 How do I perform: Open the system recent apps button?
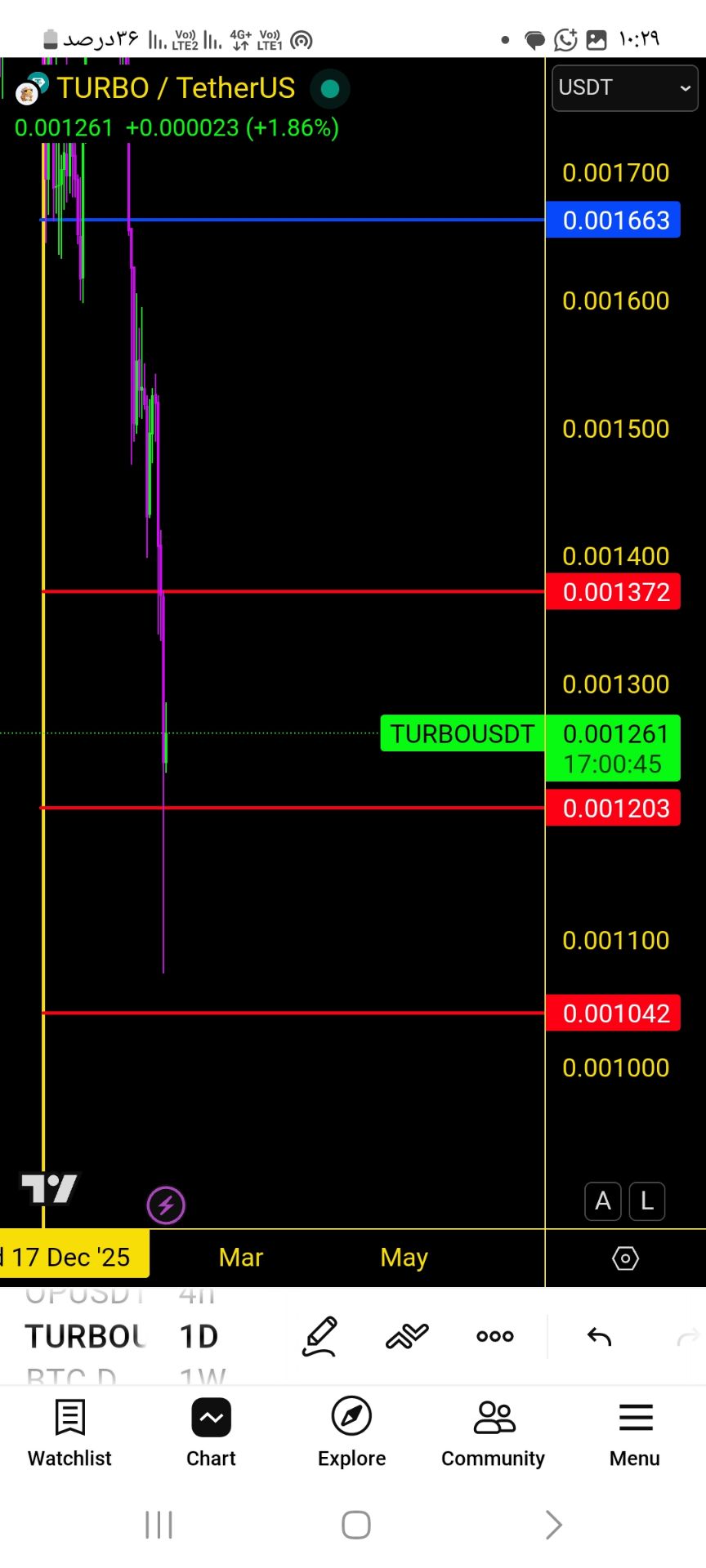point(159,1525)
